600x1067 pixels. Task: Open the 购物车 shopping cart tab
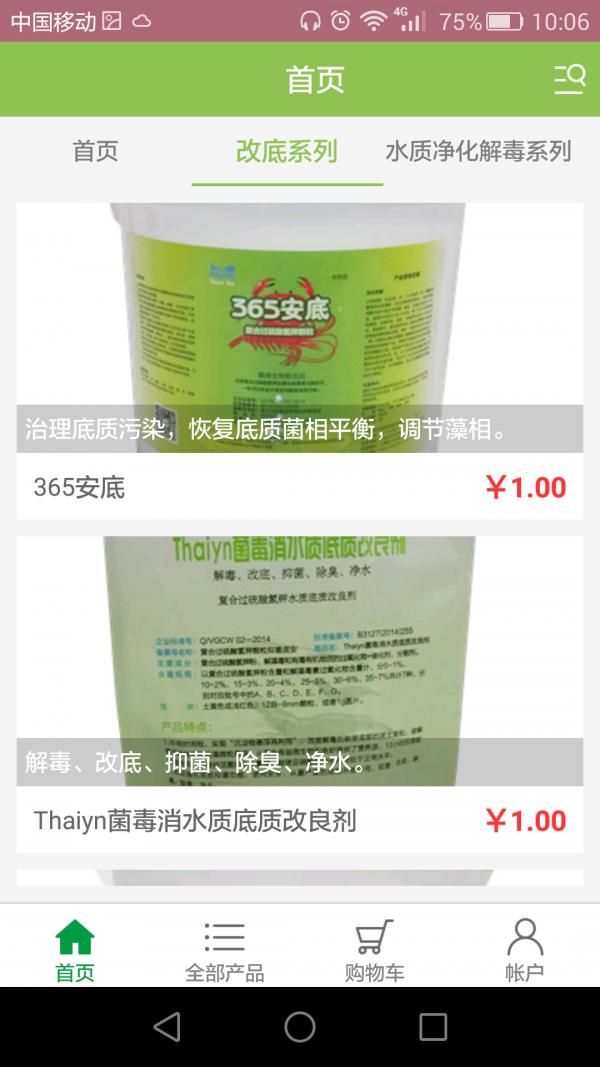pyautogui.click(x=375, y=949)
